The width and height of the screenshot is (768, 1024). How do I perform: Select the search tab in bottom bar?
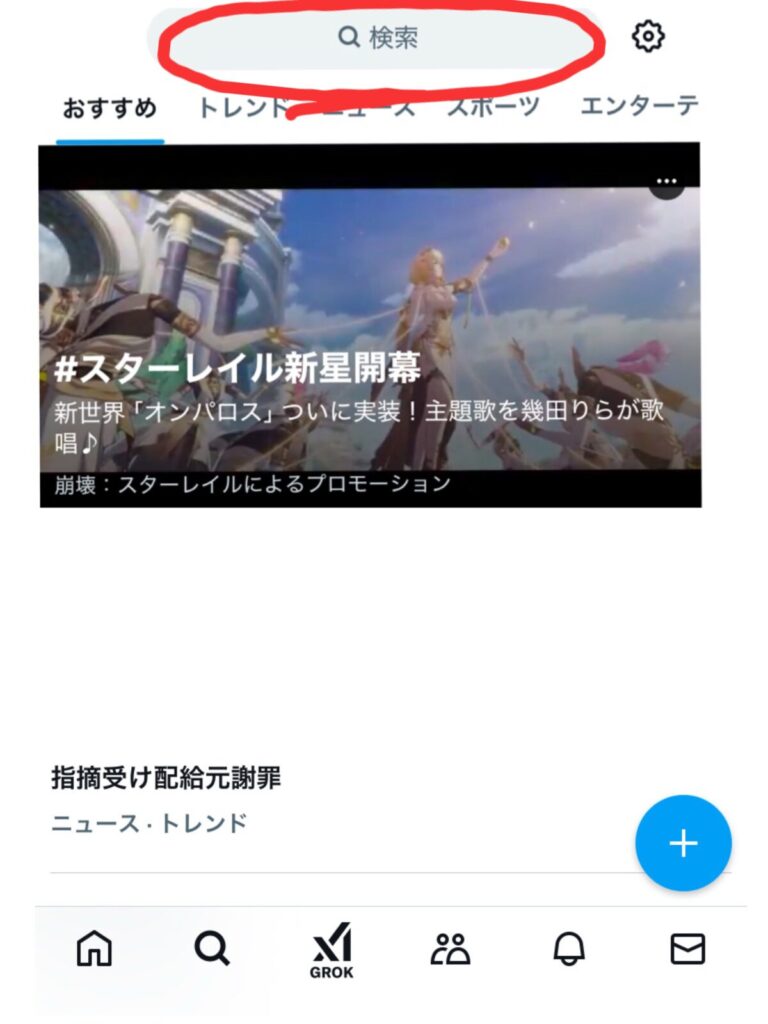(x=212, y=948)
